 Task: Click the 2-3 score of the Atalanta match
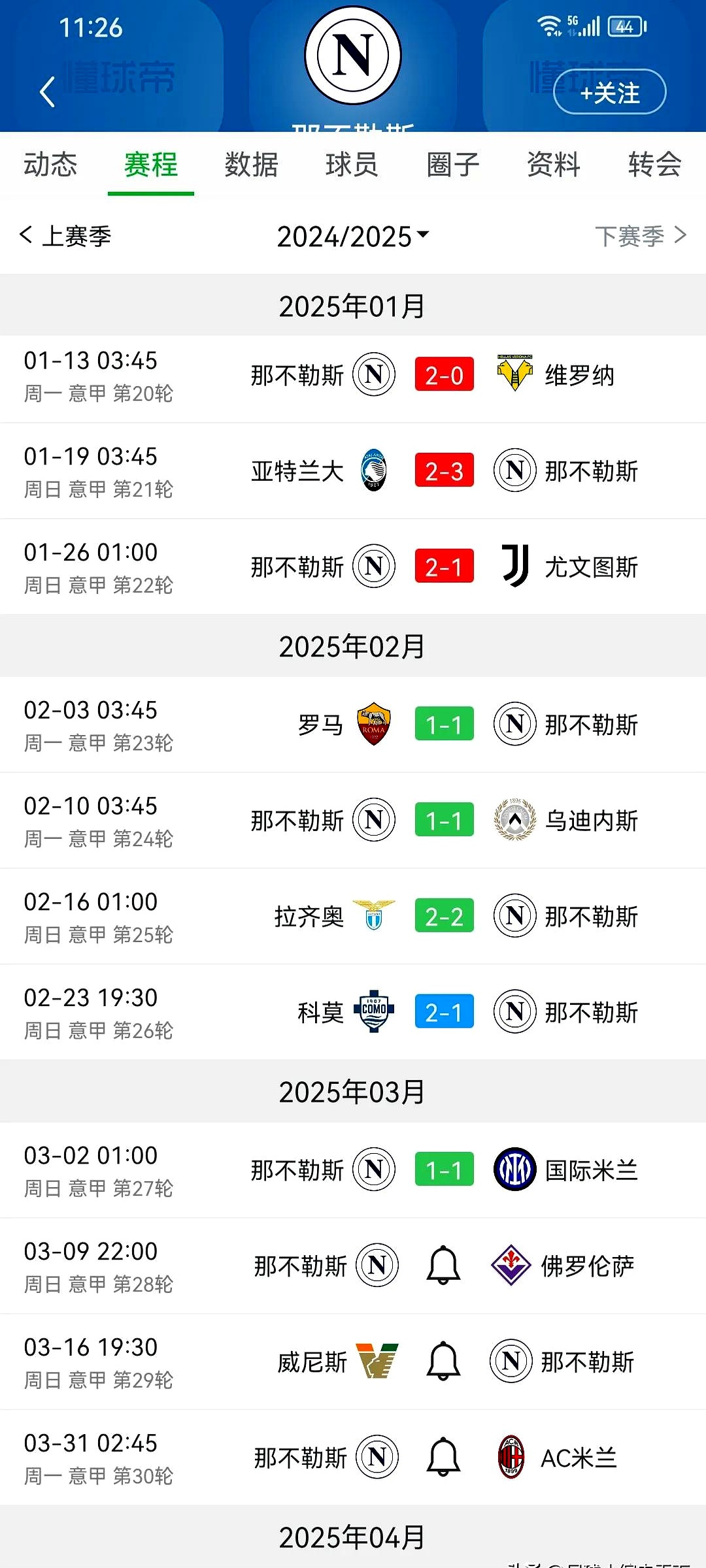click(444, 471)
